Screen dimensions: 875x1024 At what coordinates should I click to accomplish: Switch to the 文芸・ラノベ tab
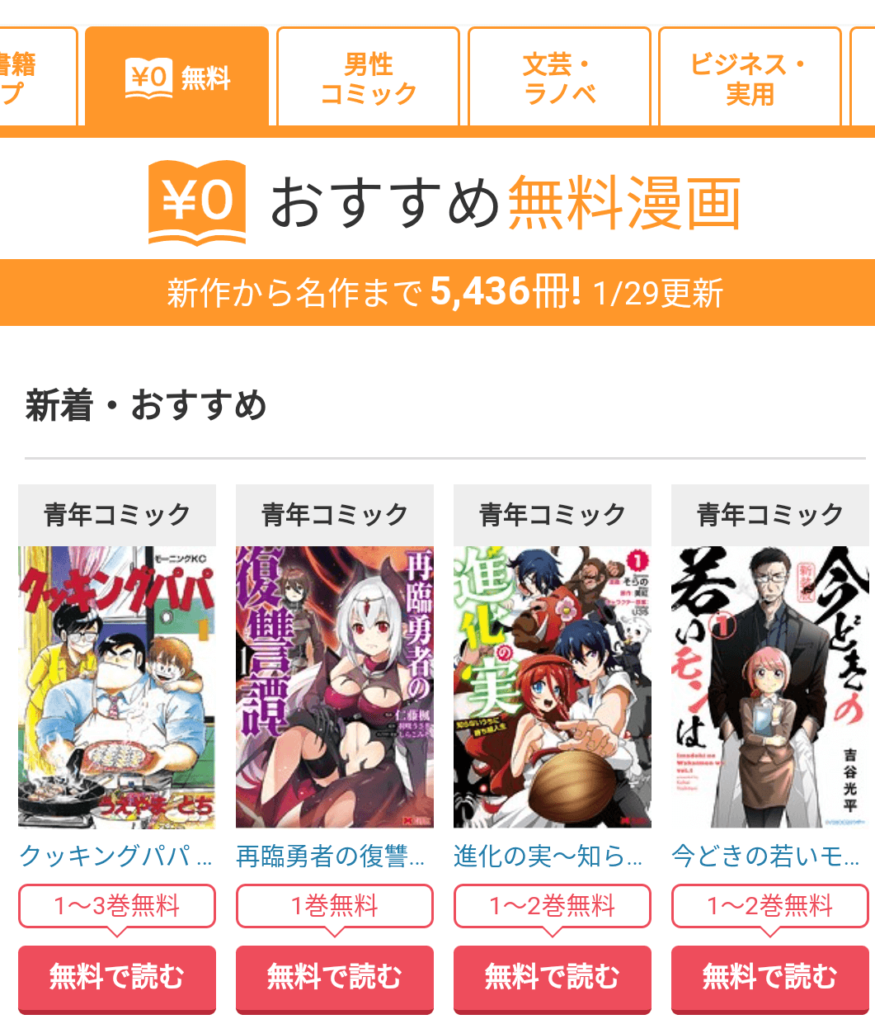pos(559,78)
